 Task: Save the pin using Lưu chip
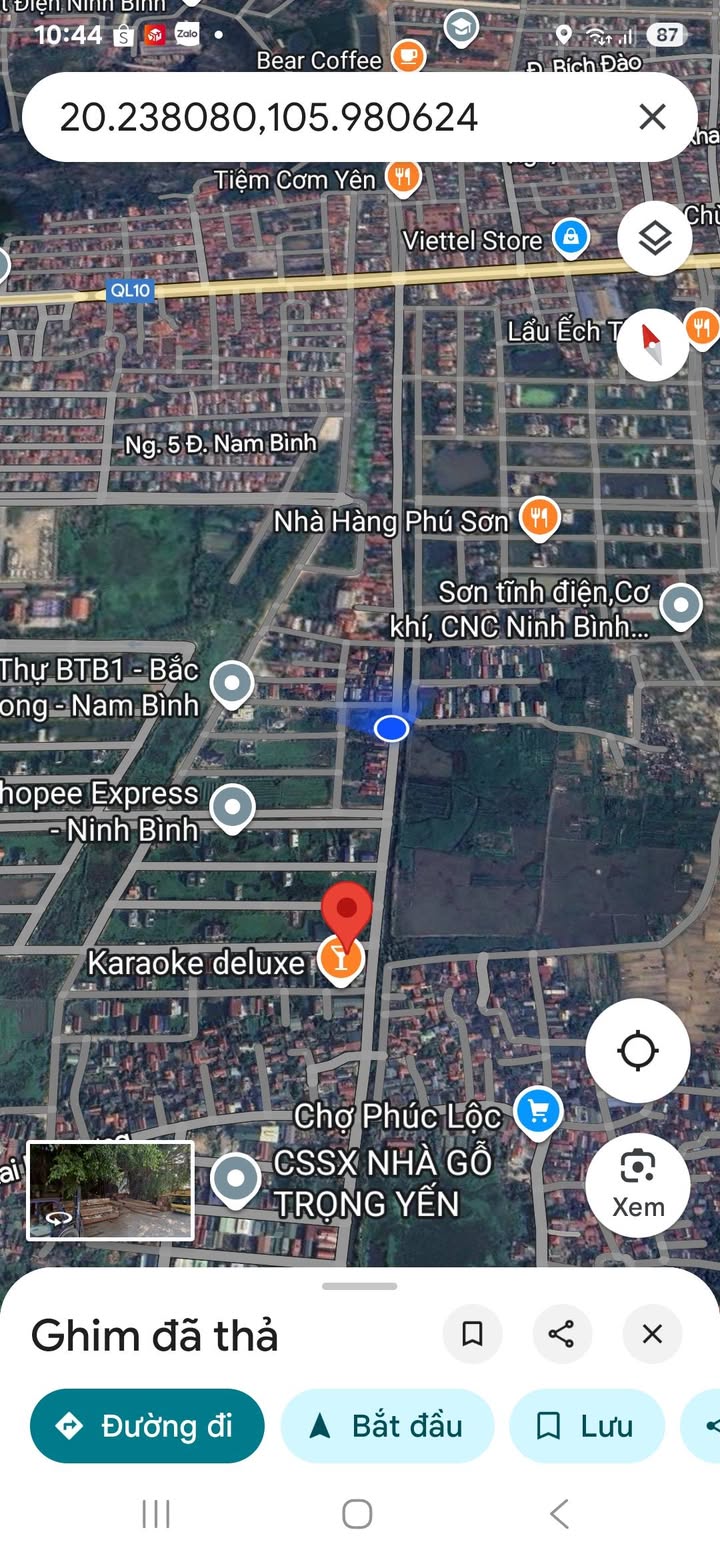587,1425
